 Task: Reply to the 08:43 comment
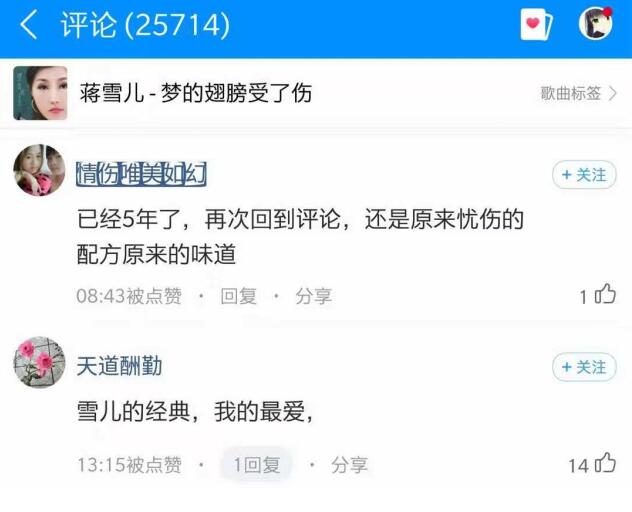click(x=238, y=296)
